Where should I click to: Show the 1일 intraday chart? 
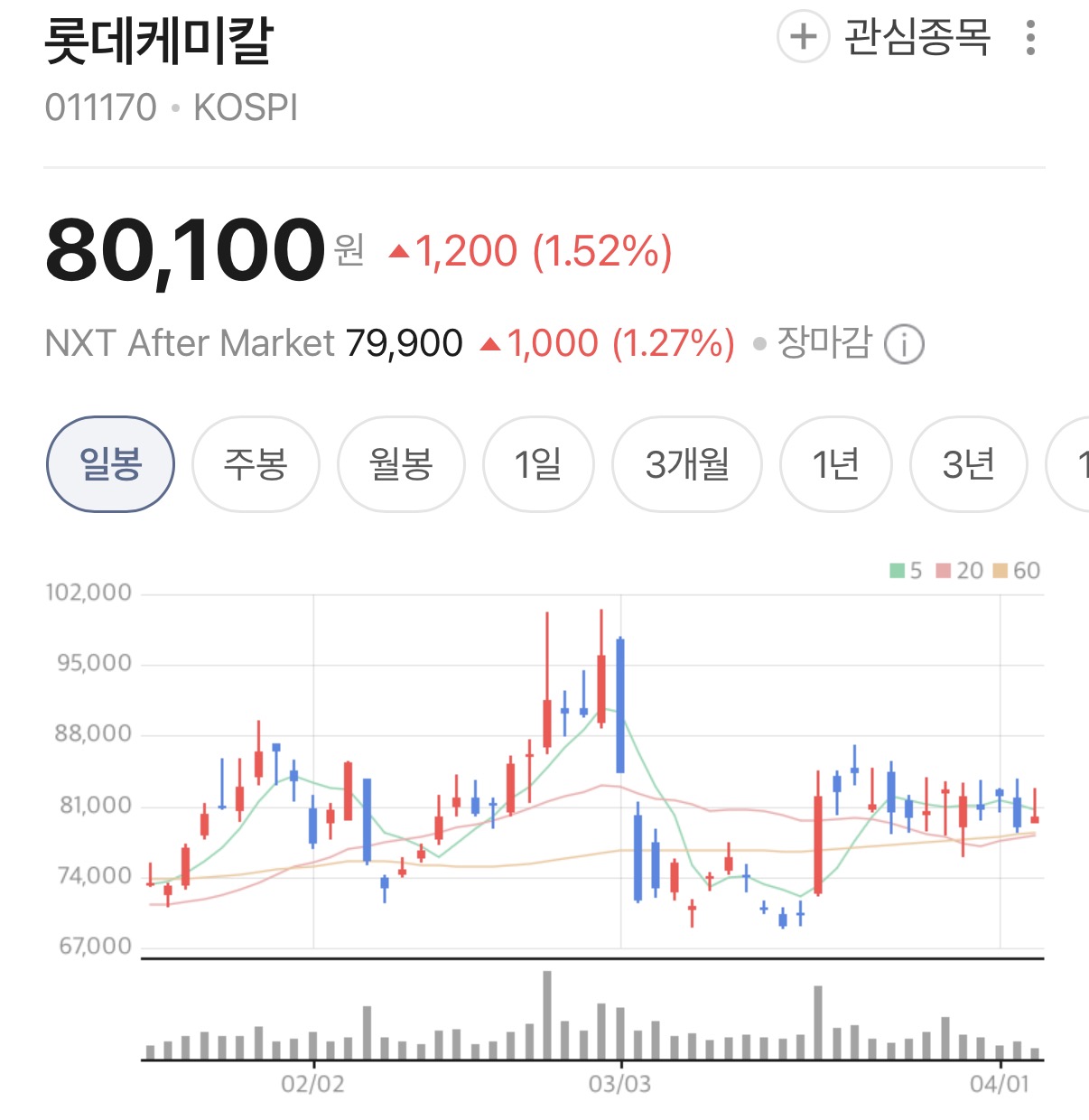(x=538, y=464)
